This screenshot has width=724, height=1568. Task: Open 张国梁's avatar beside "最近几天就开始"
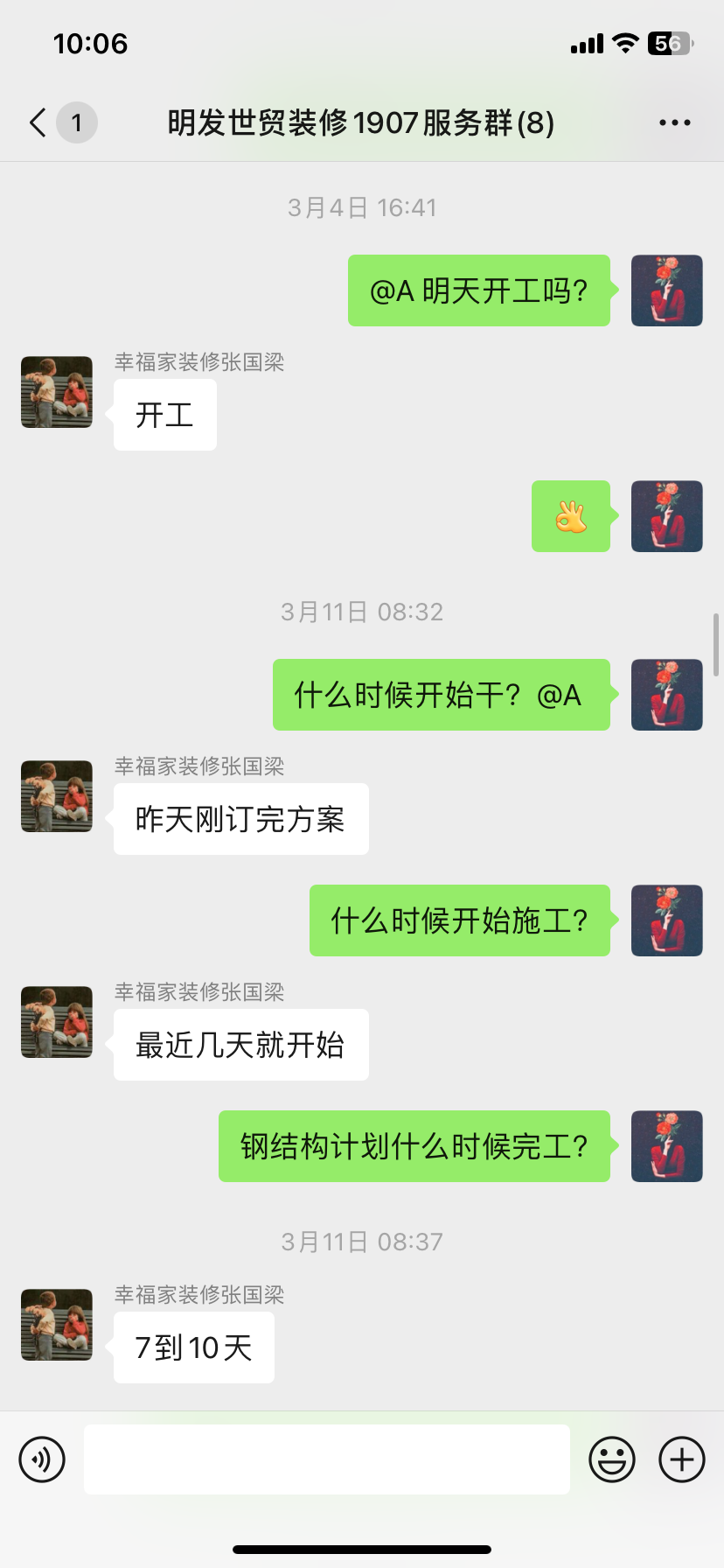click(57, 1022)
